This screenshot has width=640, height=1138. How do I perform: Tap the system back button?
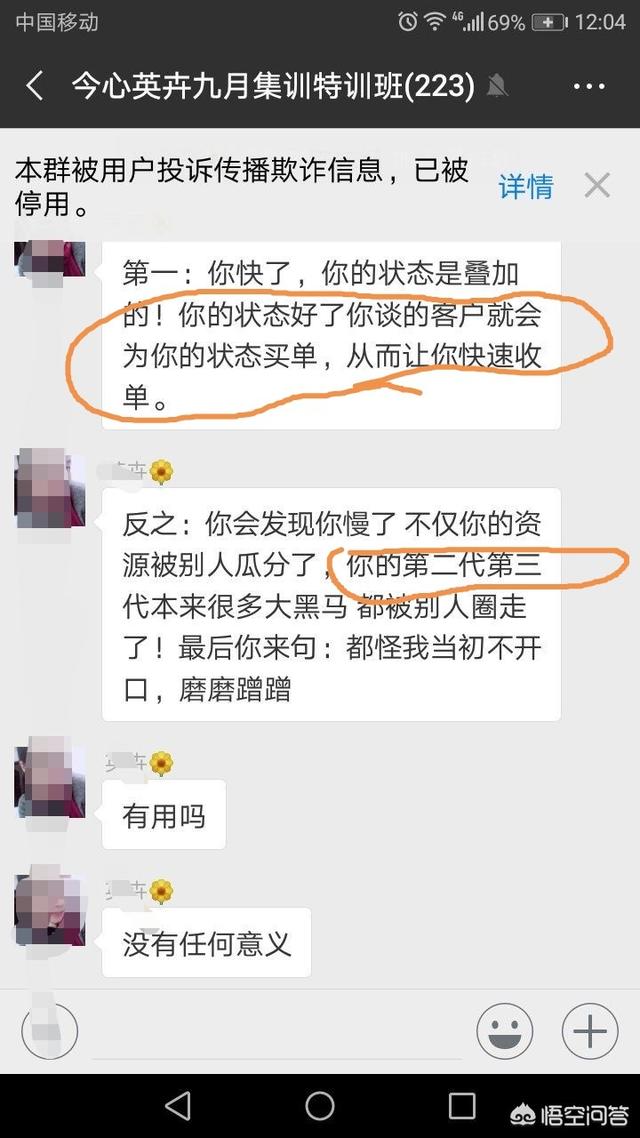[x=178, y=1105]
